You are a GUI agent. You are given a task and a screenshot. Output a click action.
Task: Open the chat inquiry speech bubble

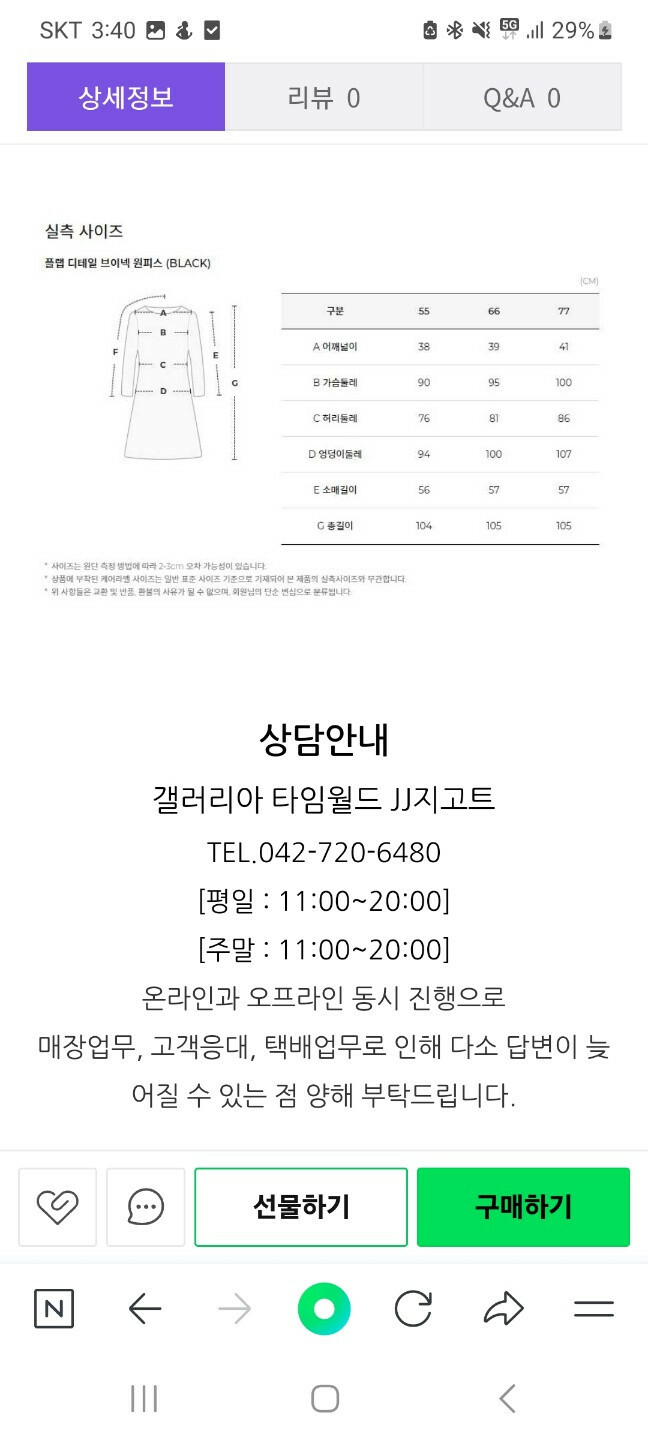point(146,1207)
